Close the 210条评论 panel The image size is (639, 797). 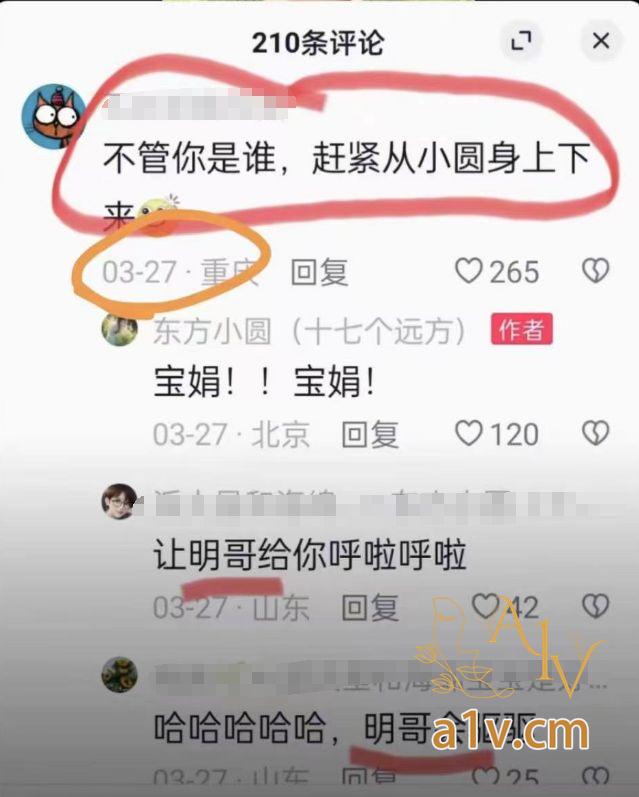point(600,41)
